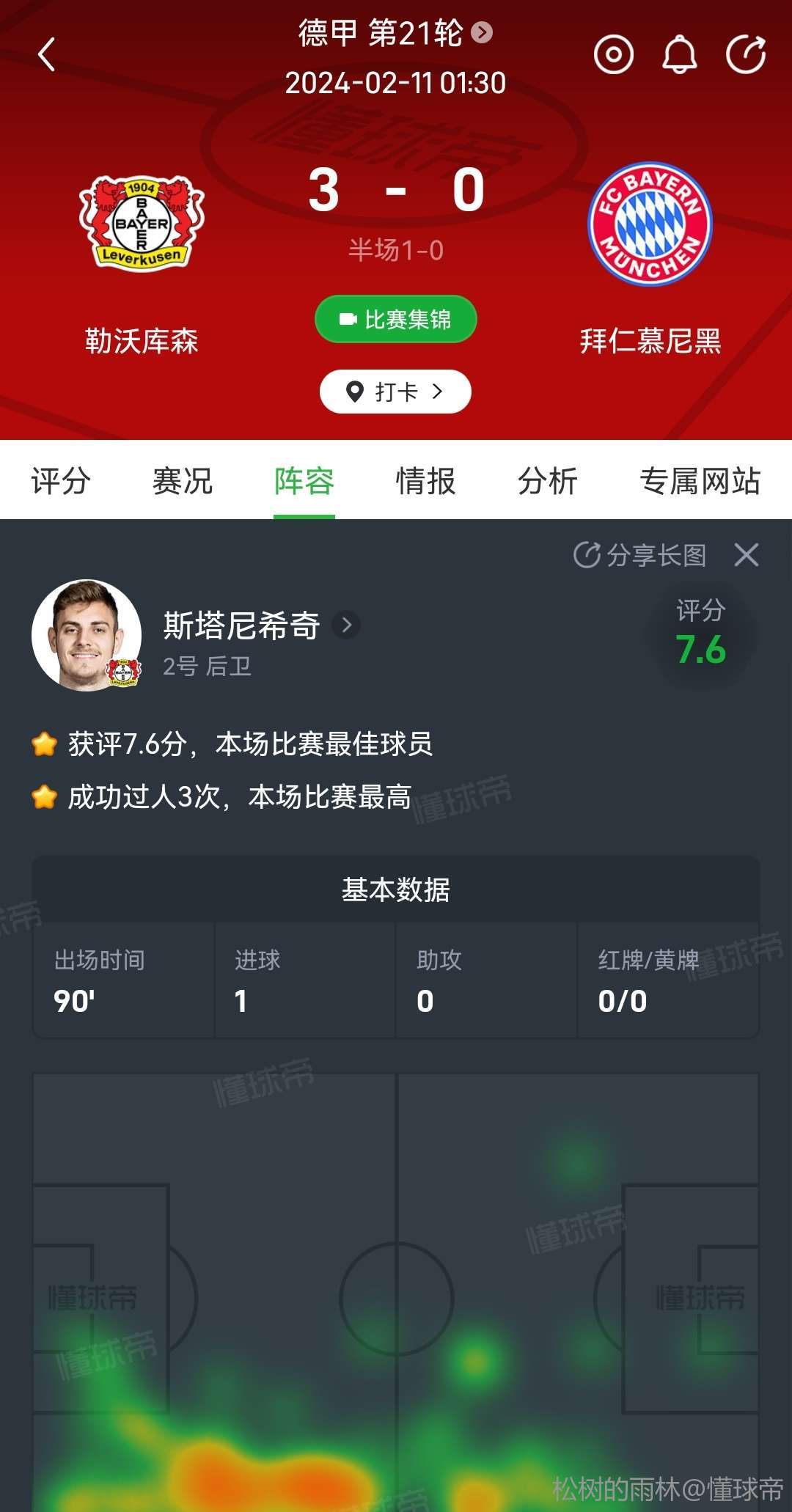
Task: Close the player stats panel
Action: pos(747,555)
